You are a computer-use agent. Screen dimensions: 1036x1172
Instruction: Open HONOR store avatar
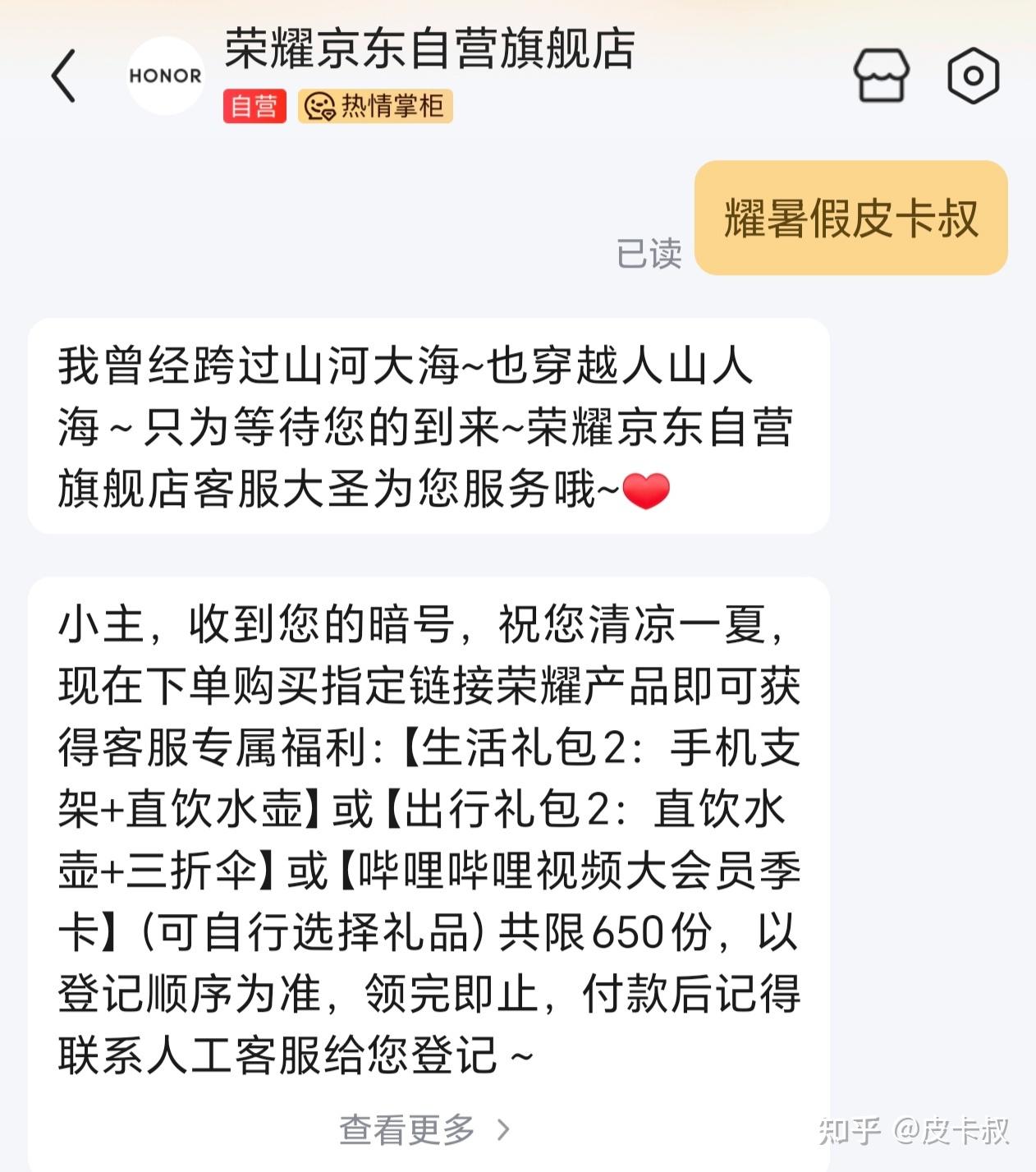[x=165, y=76]
